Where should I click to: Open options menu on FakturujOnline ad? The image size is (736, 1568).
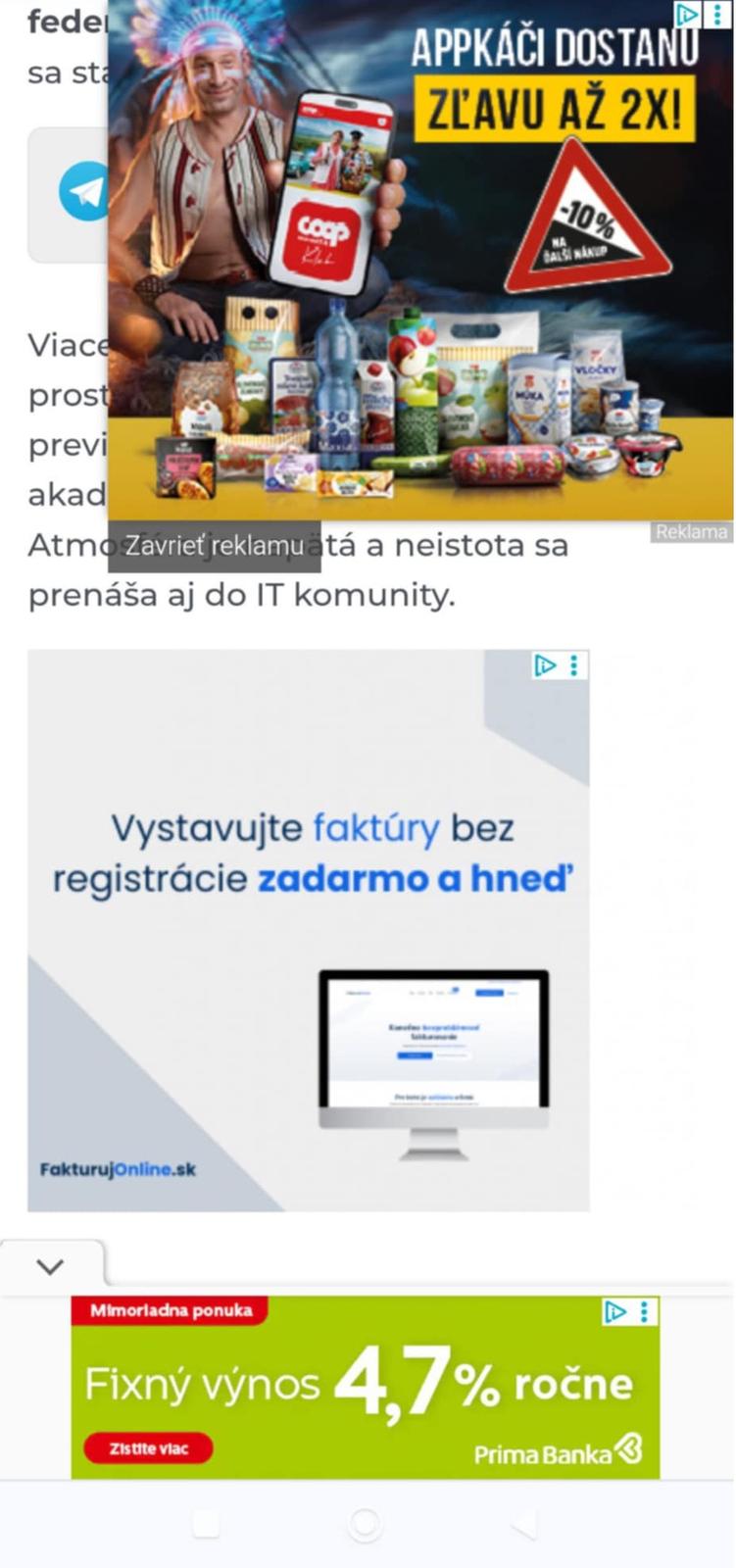coord(574,665)
